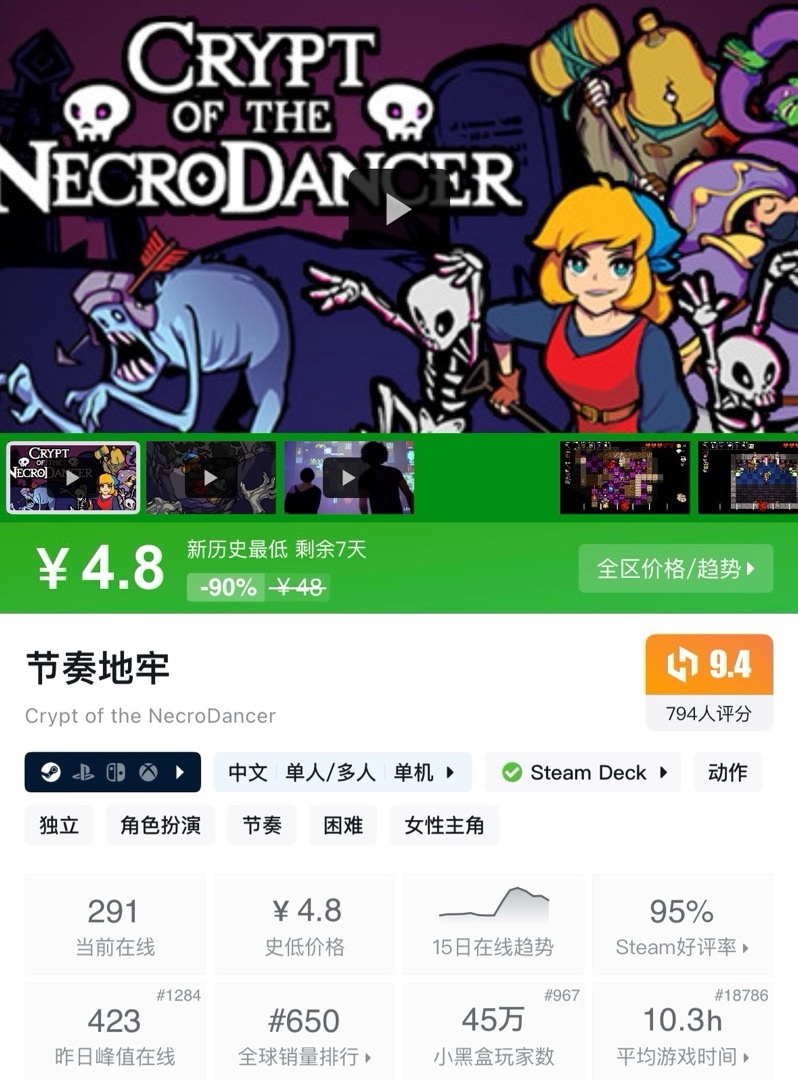Open Steam Deck compatibility details
The width and height of the screenshot is (798, 1080).
coord(583,772)
